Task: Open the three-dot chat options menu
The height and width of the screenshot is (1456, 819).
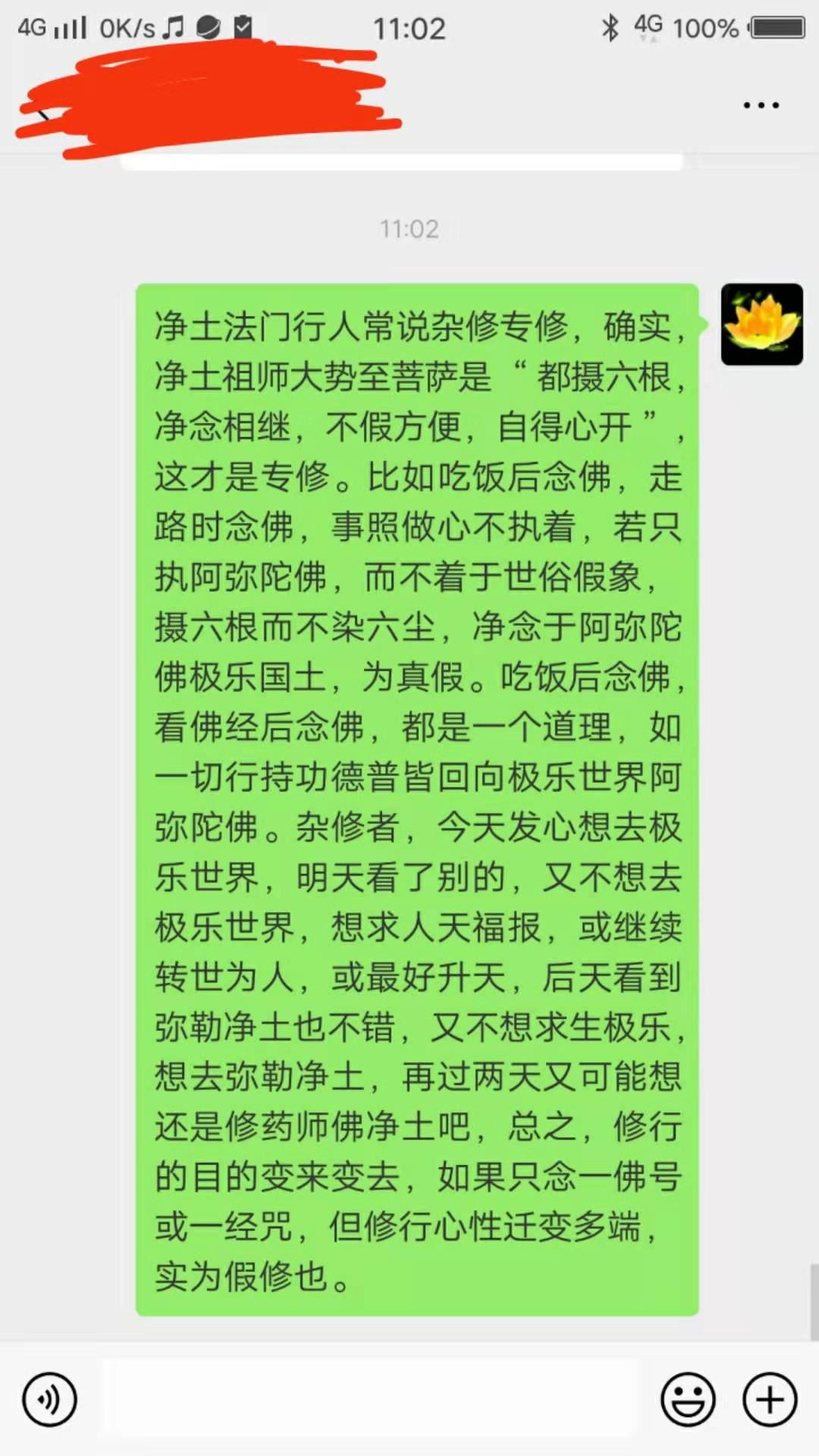Action: click(x=761, y=105)
